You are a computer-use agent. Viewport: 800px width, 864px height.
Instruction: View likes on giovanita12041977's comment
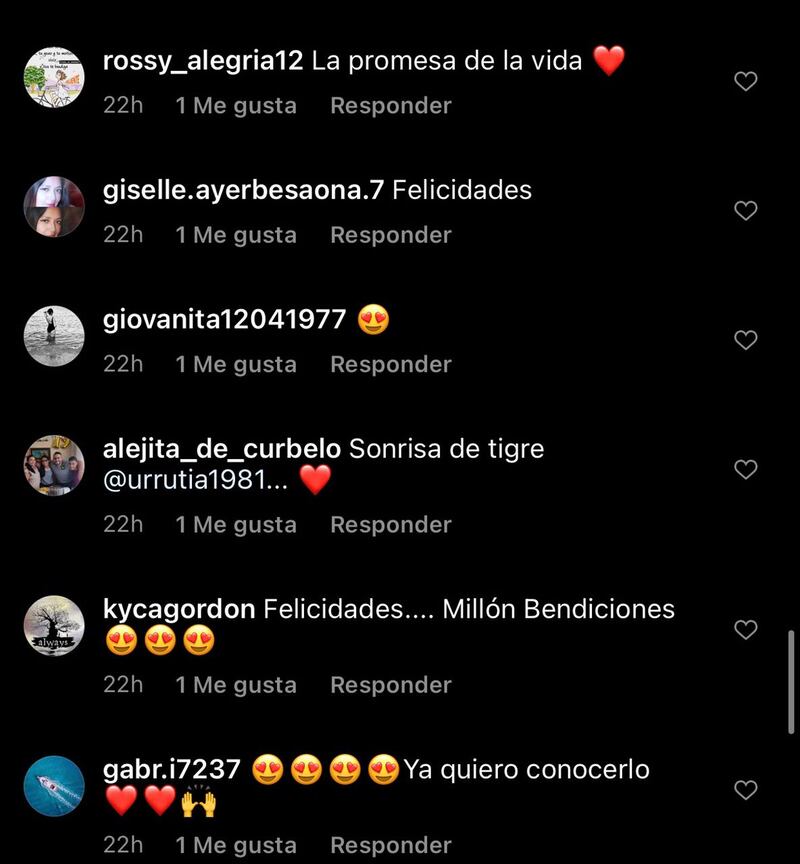coord(236,365)
